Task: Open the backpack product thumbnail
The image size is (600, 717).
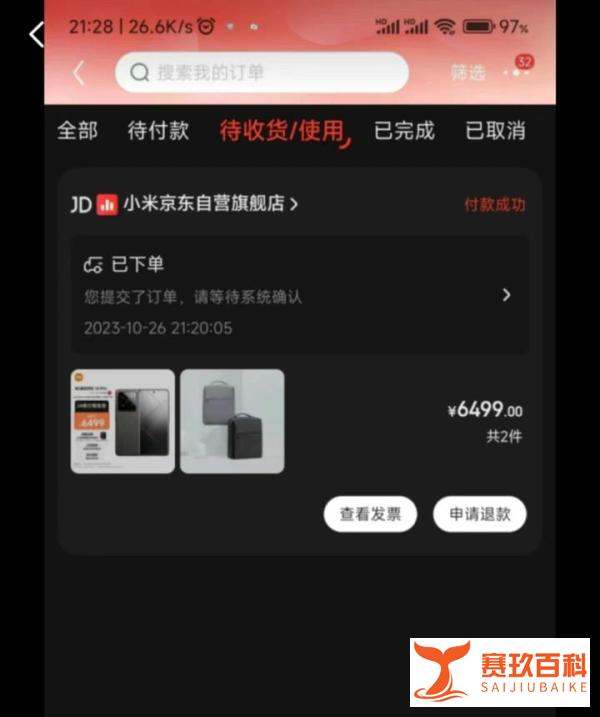Action: click(x=232, y=421)
